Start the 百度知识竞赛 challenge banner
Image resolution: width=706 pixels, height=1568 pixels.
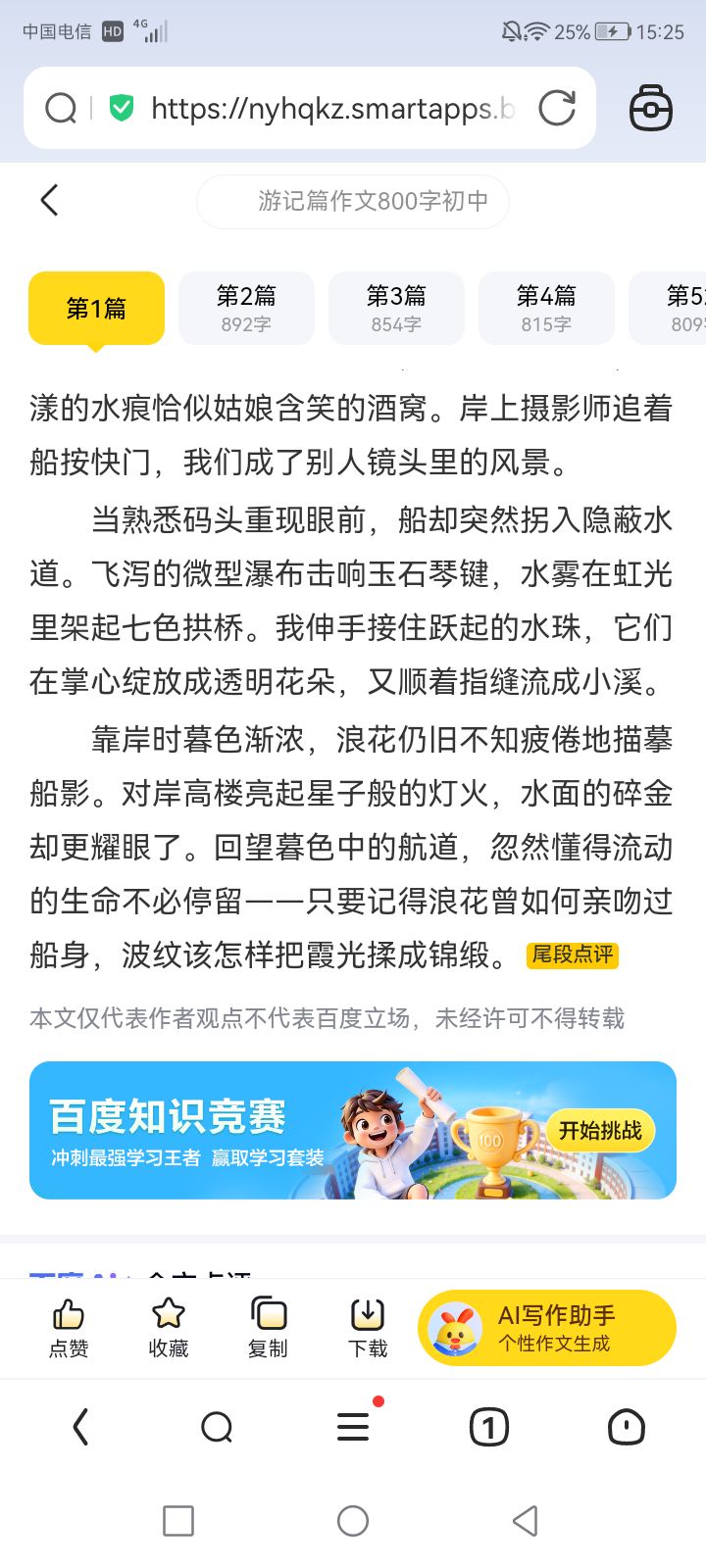tap(599, 1131)
